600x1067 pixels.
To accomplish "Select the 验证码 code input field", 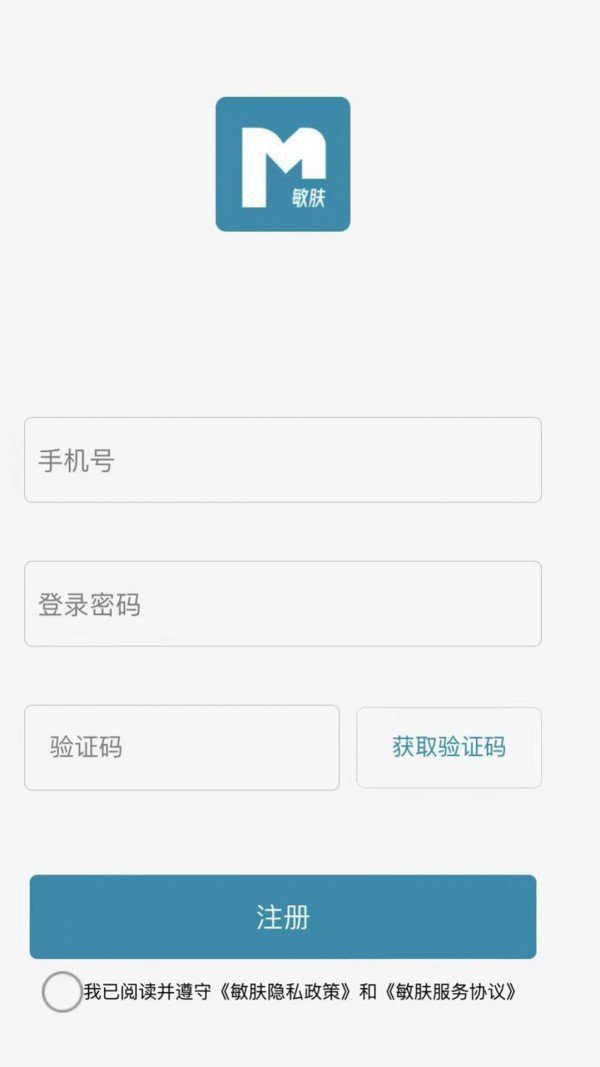I will coord(181,748).
